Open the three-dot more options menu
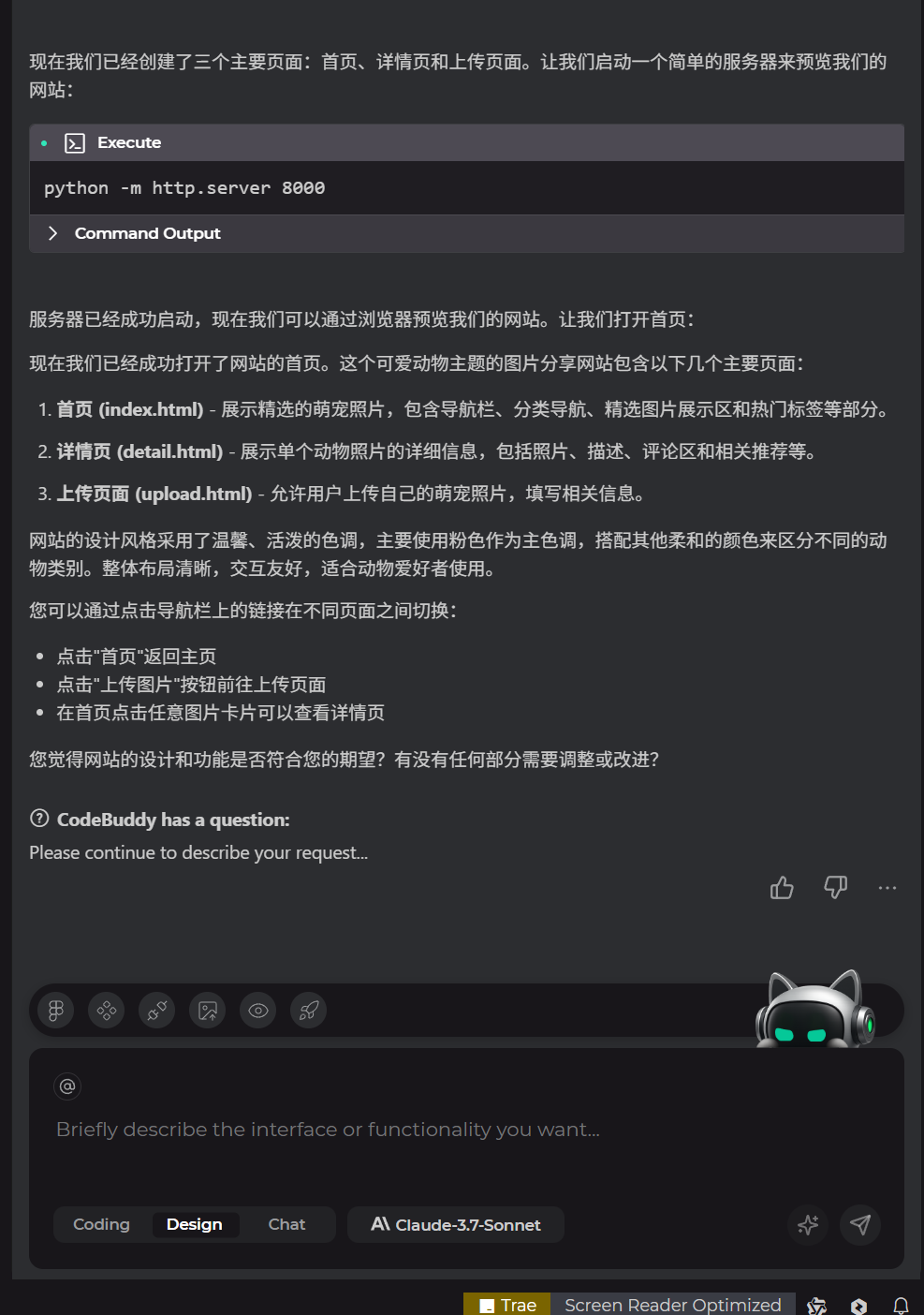The image size is (924, 1315). [887, 887]
